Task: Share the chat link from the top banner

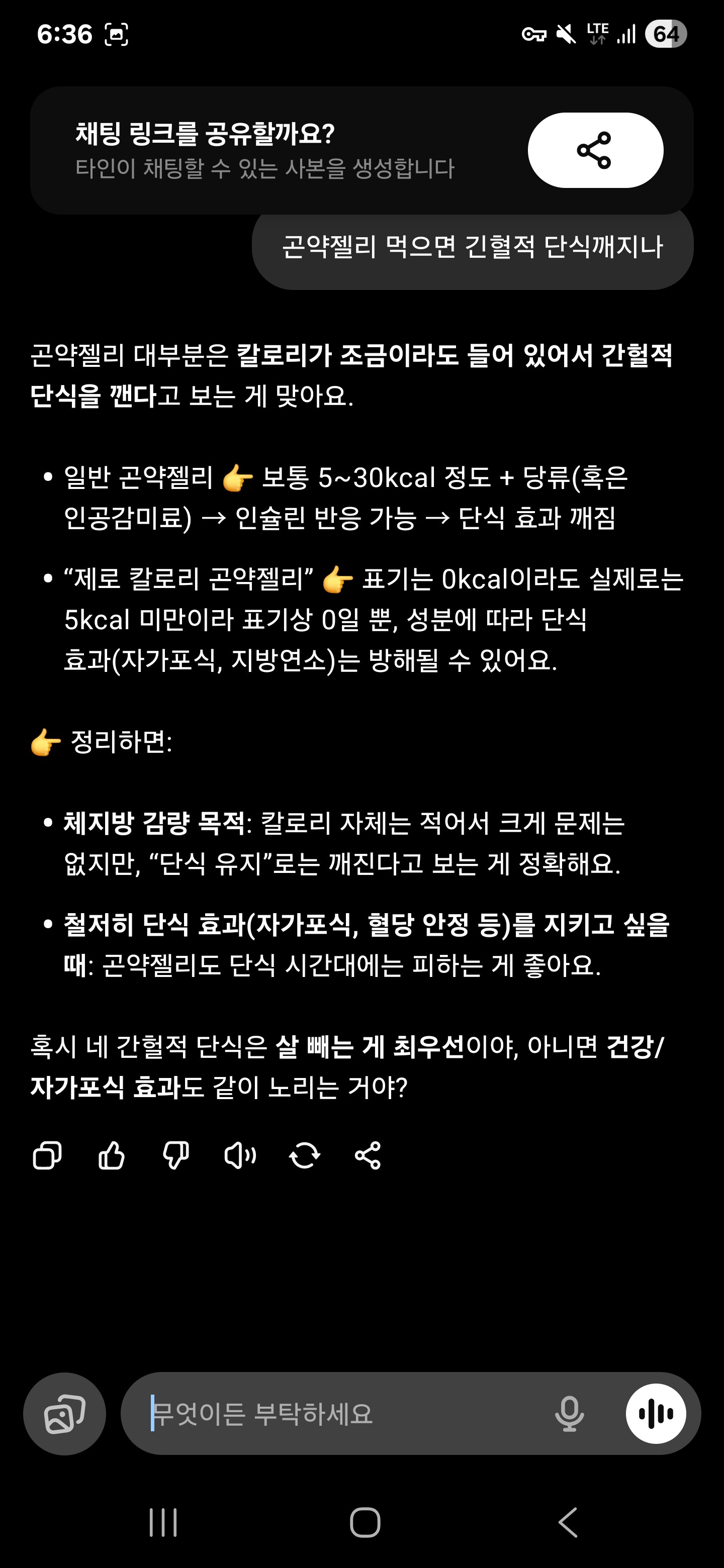Action: tap(595, 150)
